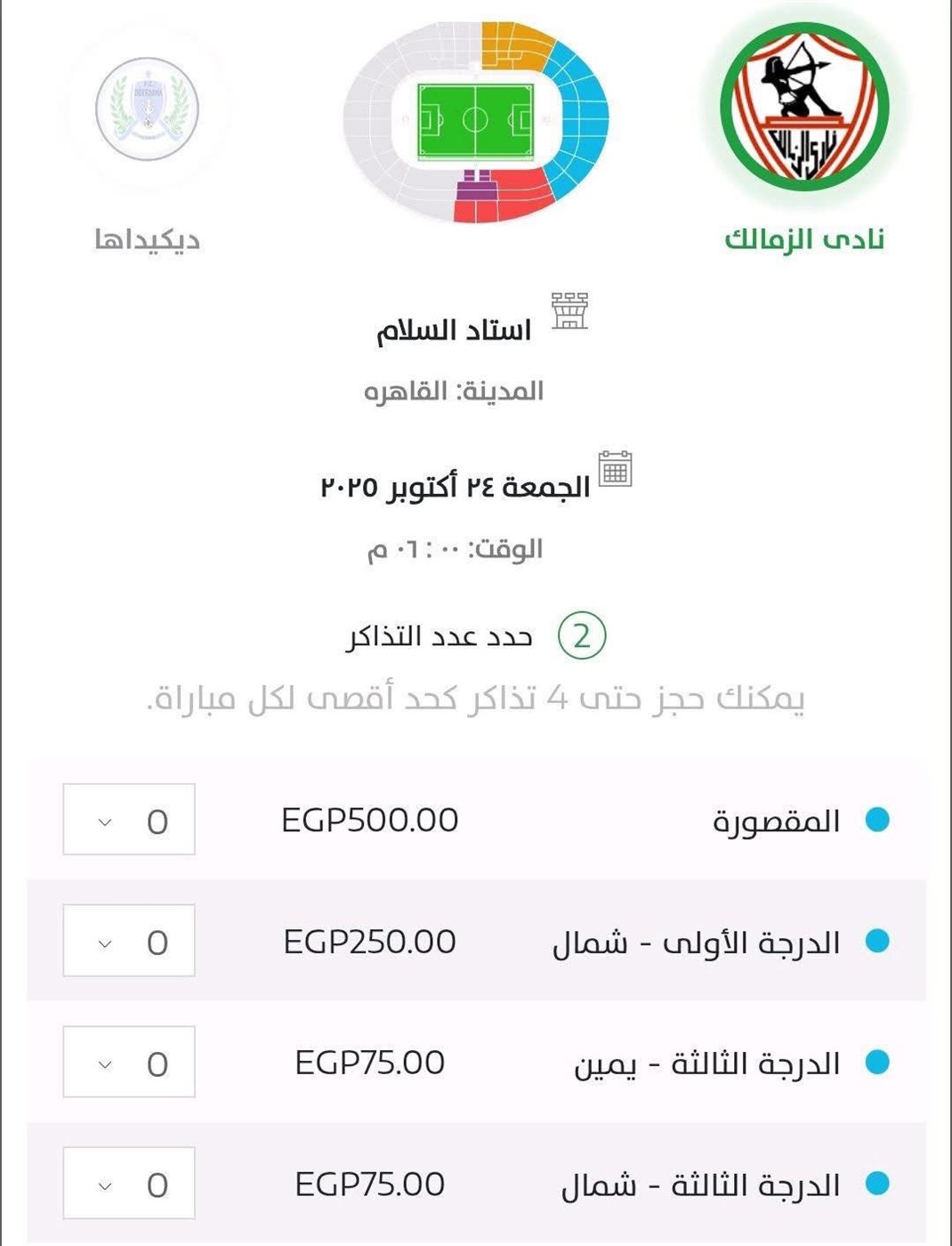952x1246 pixels.
Task: Click the Zamalek club crest logo
Action: click(x=803, y=109)
